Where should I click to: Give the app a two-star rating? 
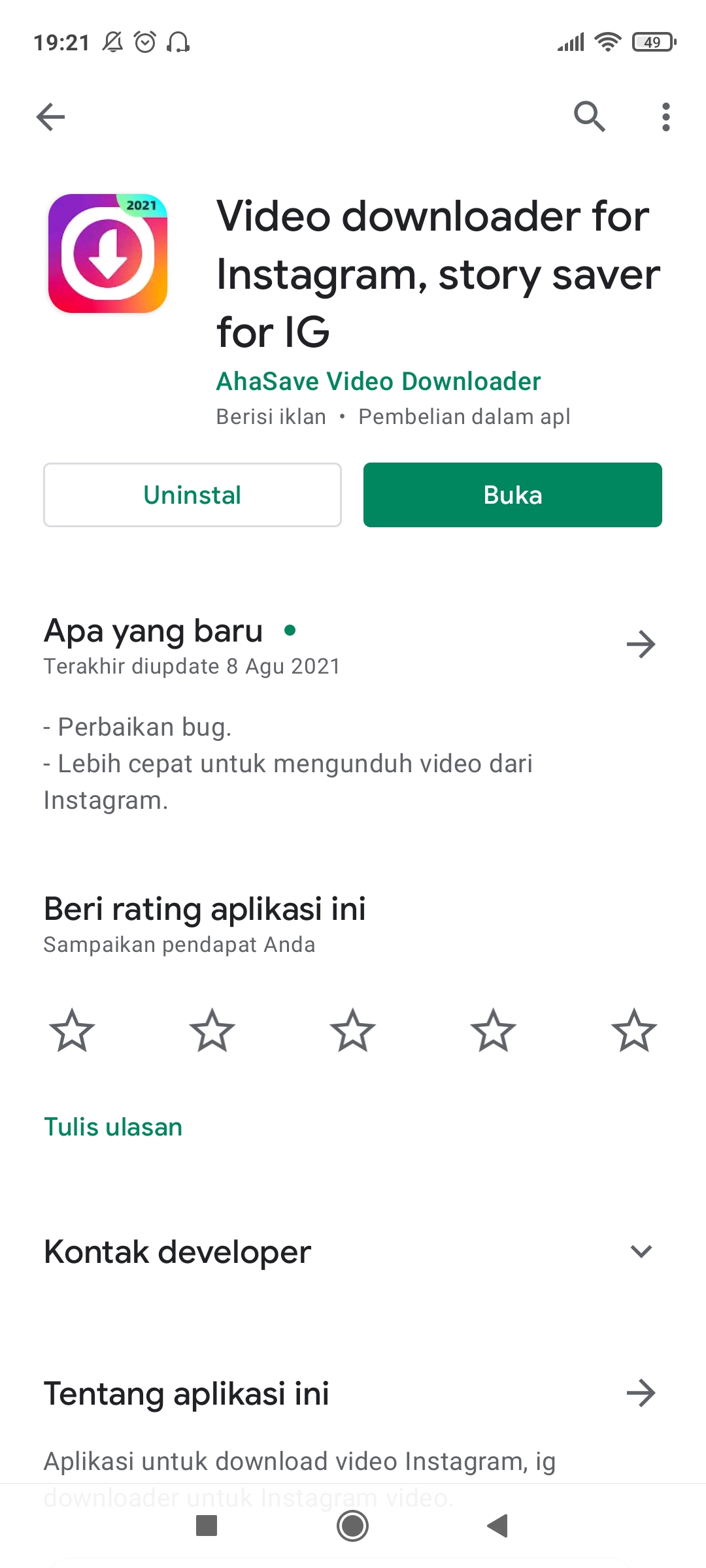coord(212,1030)
